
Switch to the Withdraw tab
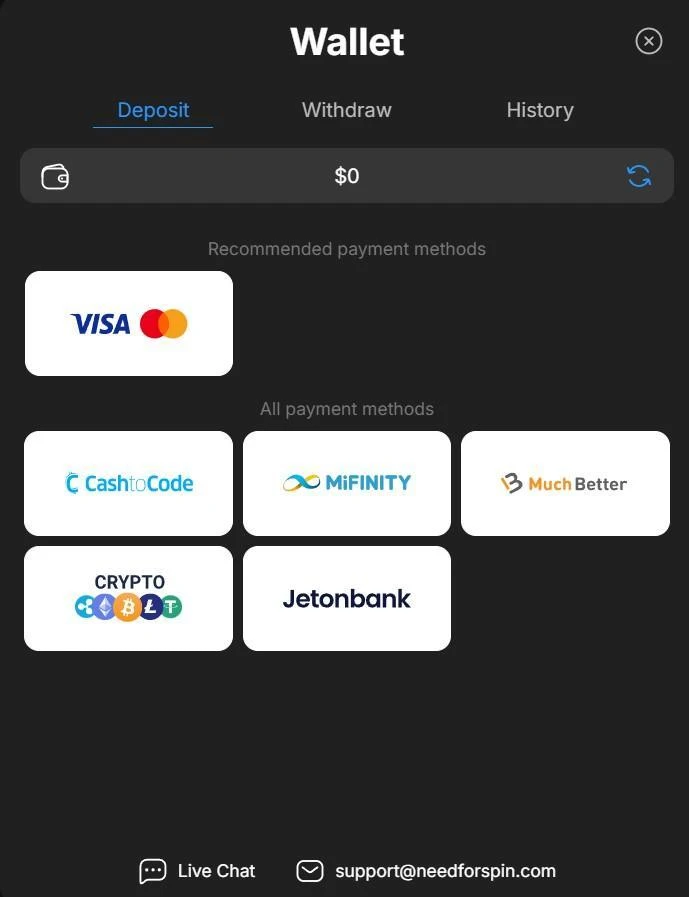point(346,110)
